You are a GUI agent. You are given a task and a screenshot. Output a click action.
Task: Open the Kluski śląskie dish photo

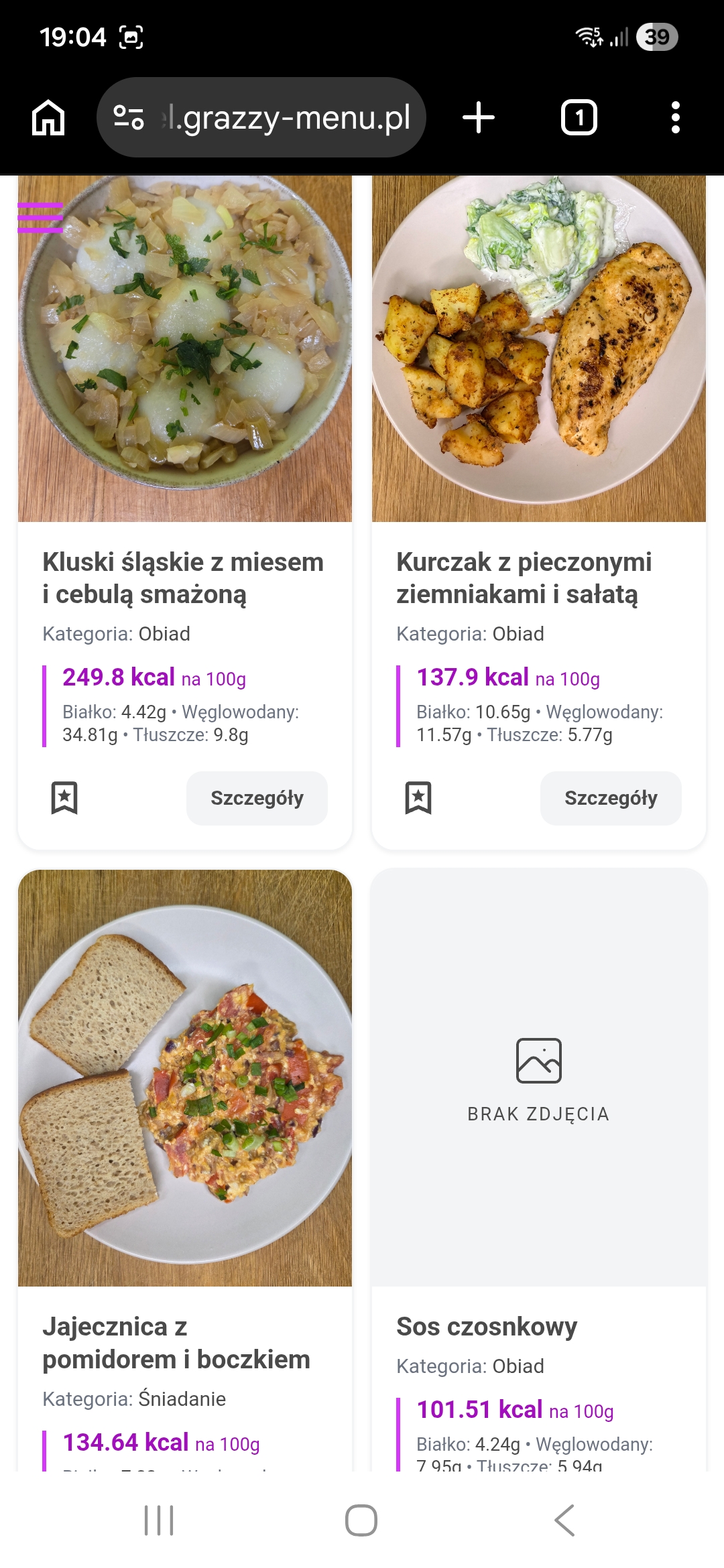(x=185, y=348)
